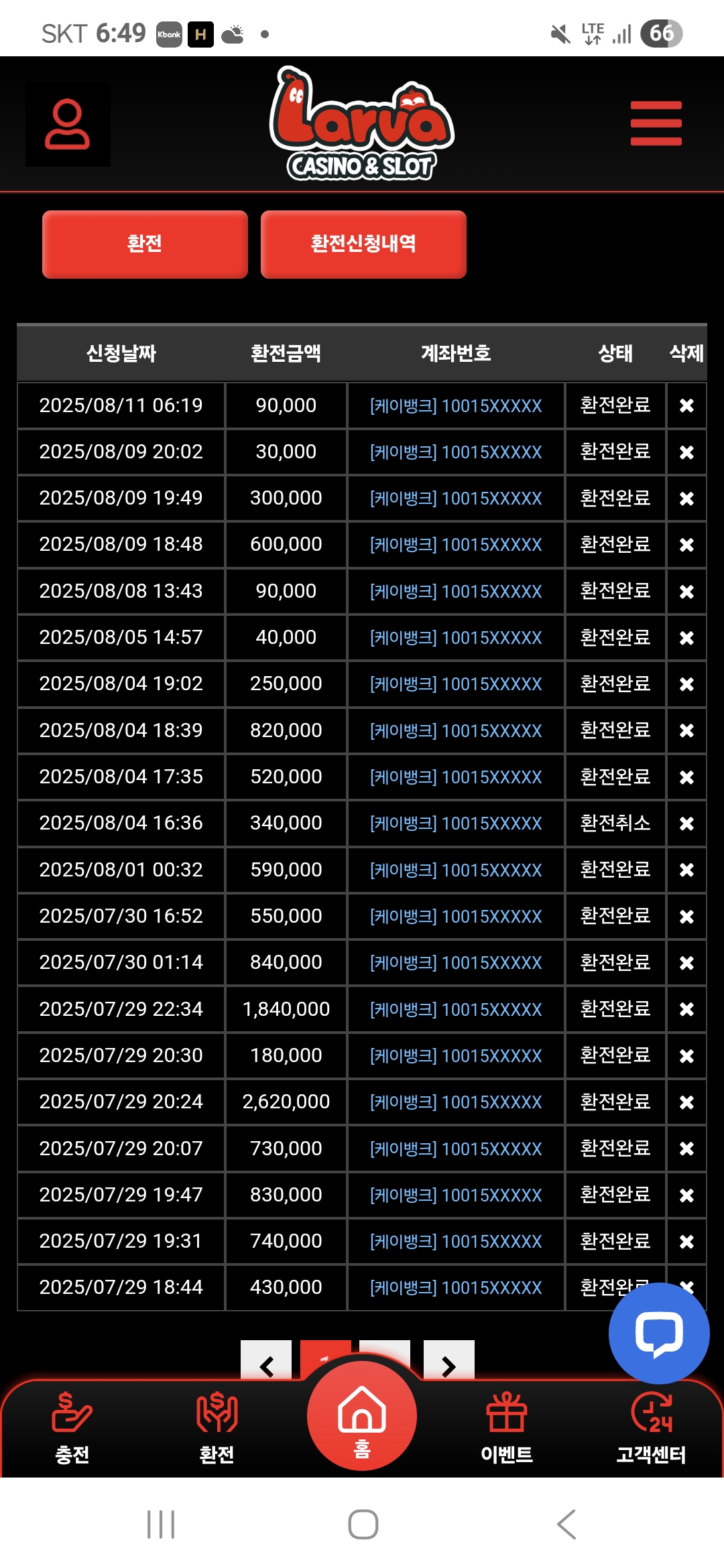Delete the 2025/08/01 00:32 record
Image resolution: width=724 pixels, height=1568 pixels.
pos(686,870)
